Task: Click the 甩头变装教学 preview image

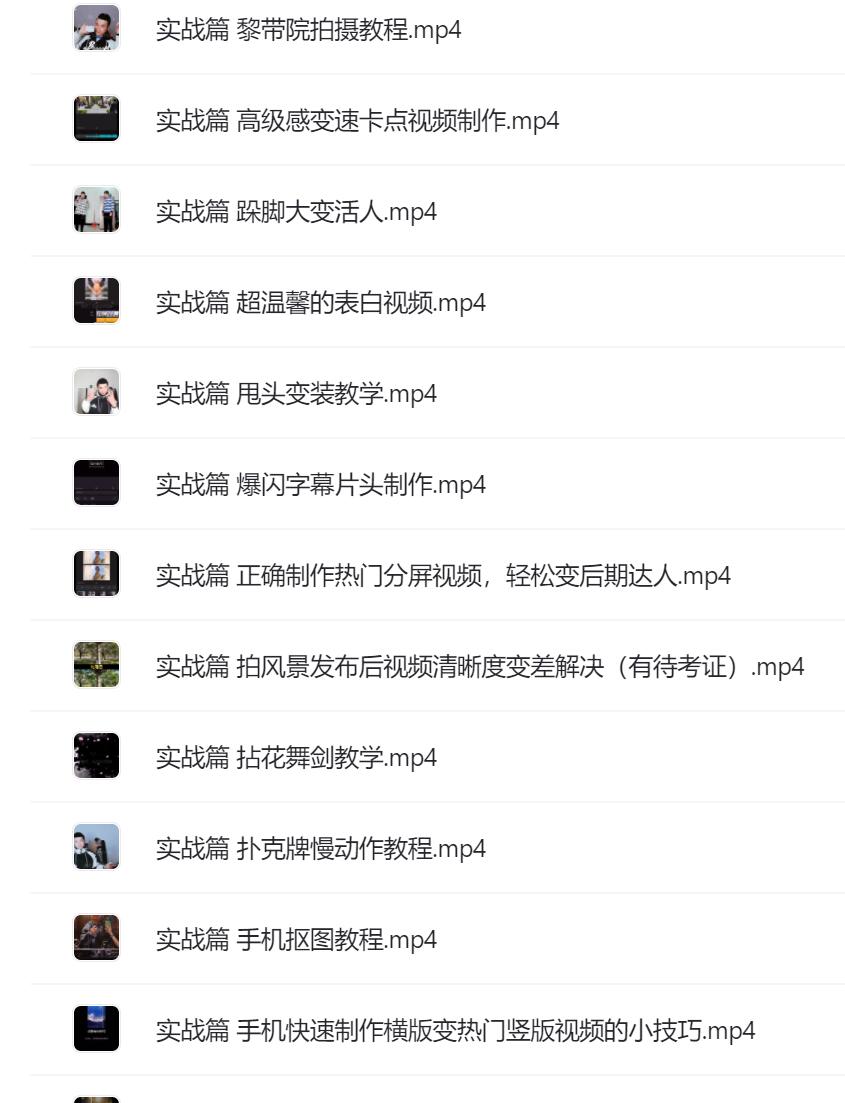Action: (96, 393)
